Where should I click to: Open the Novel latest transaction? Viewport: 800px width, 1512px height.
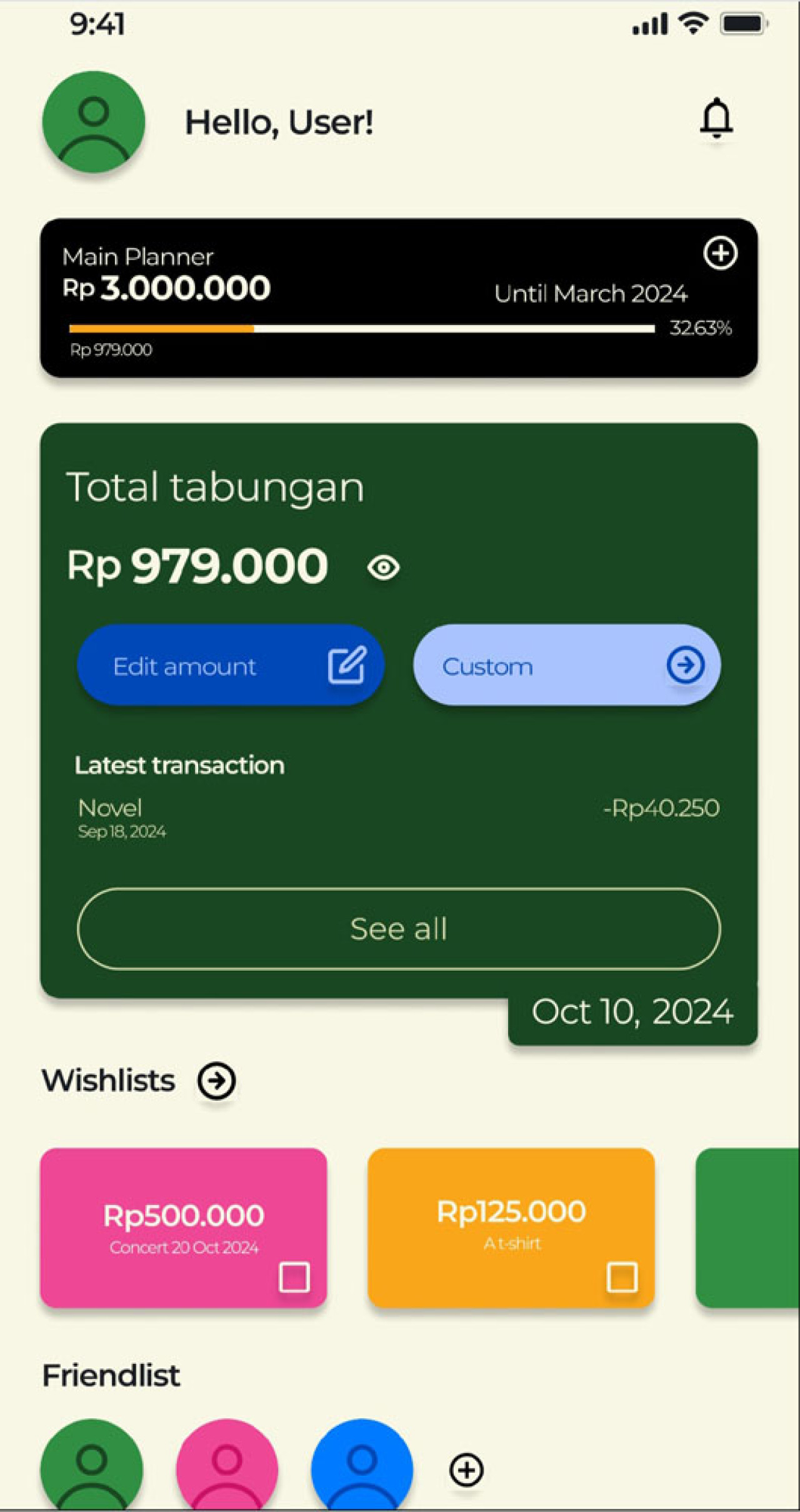[397, 817]
